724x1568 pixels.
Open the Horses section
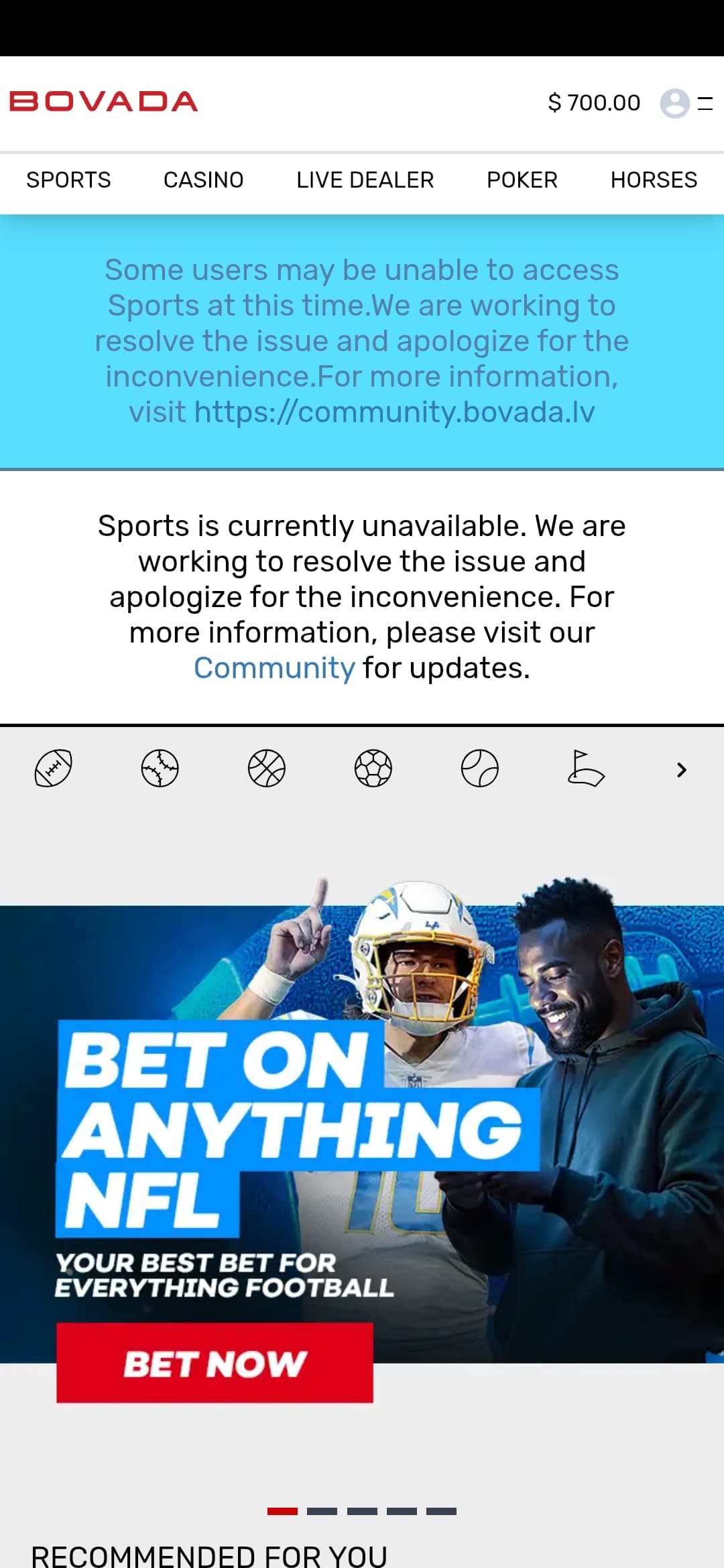click(653, 180)
